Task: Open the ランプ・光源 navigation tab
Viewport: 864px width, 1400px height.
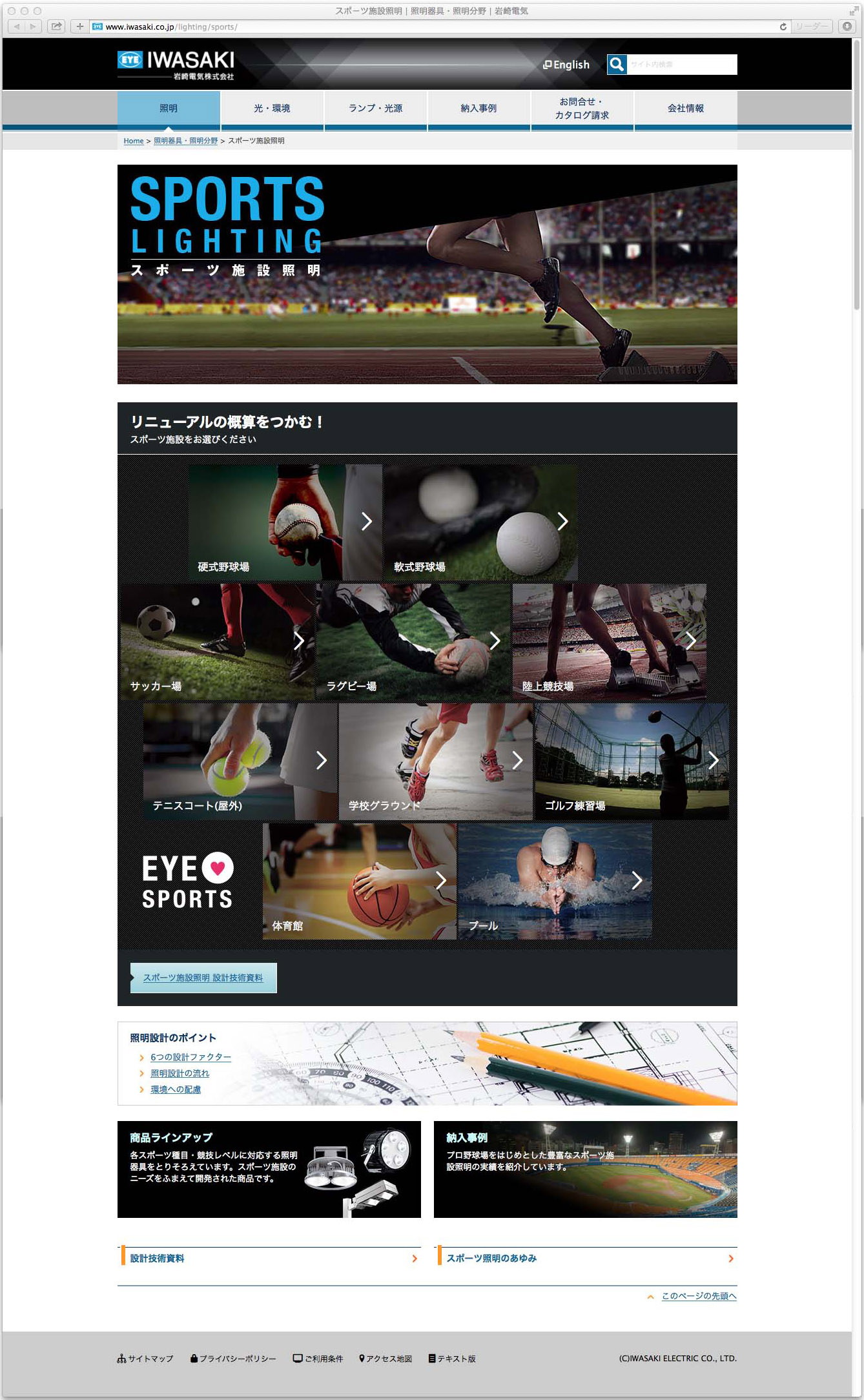Action: click(375, 108)
